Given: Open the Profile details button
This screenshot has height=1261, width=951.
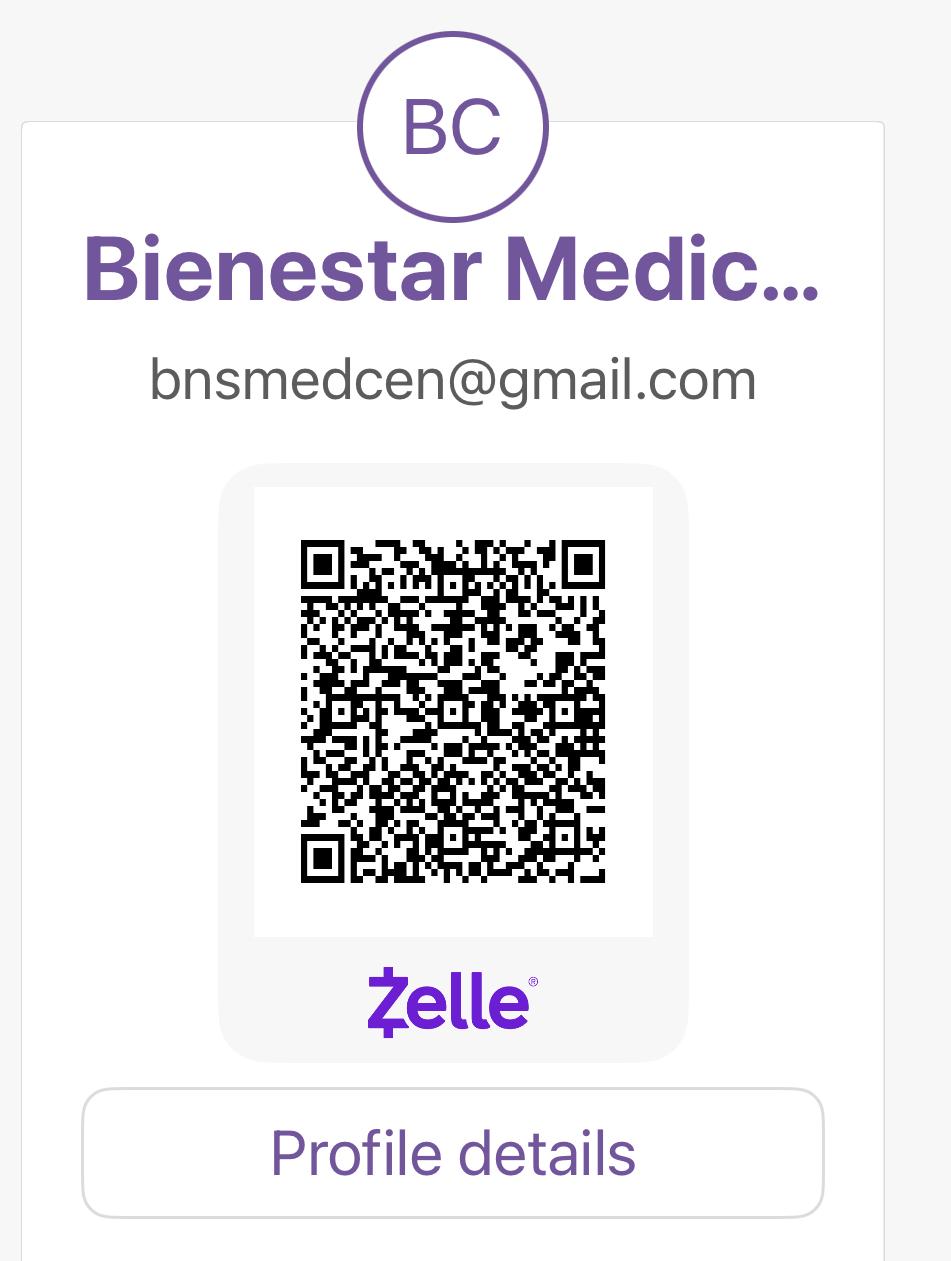Looking at the screenshot, I should [x=453, y=1153].
